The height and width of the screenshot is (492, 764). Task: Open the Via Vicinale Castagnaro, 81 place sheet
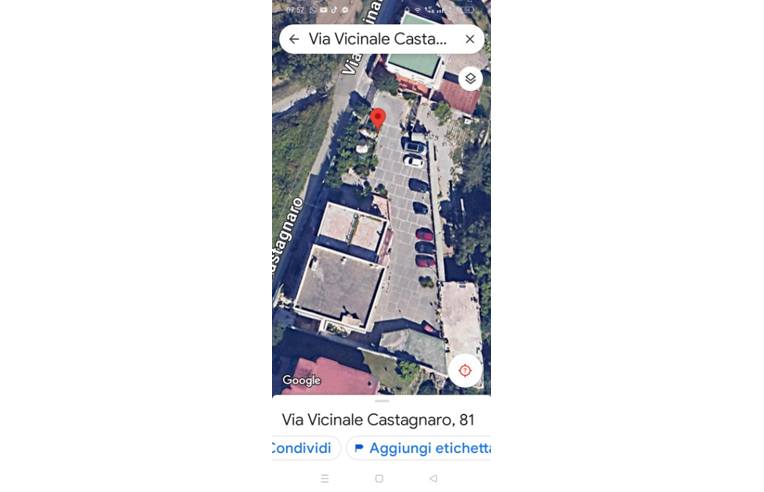coord(378,419)
